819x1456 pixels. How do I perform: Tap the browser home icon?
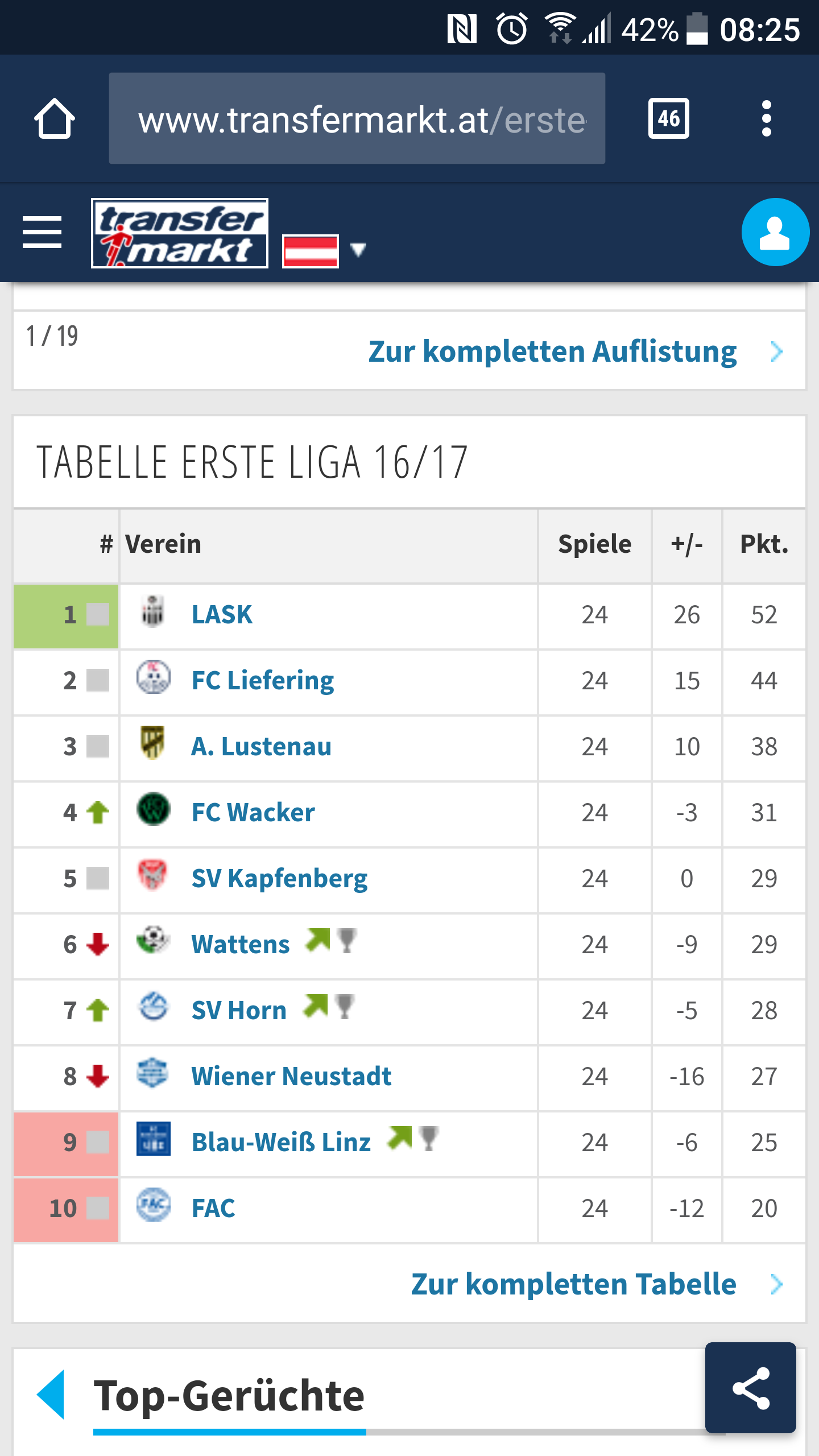pos(55,118)
